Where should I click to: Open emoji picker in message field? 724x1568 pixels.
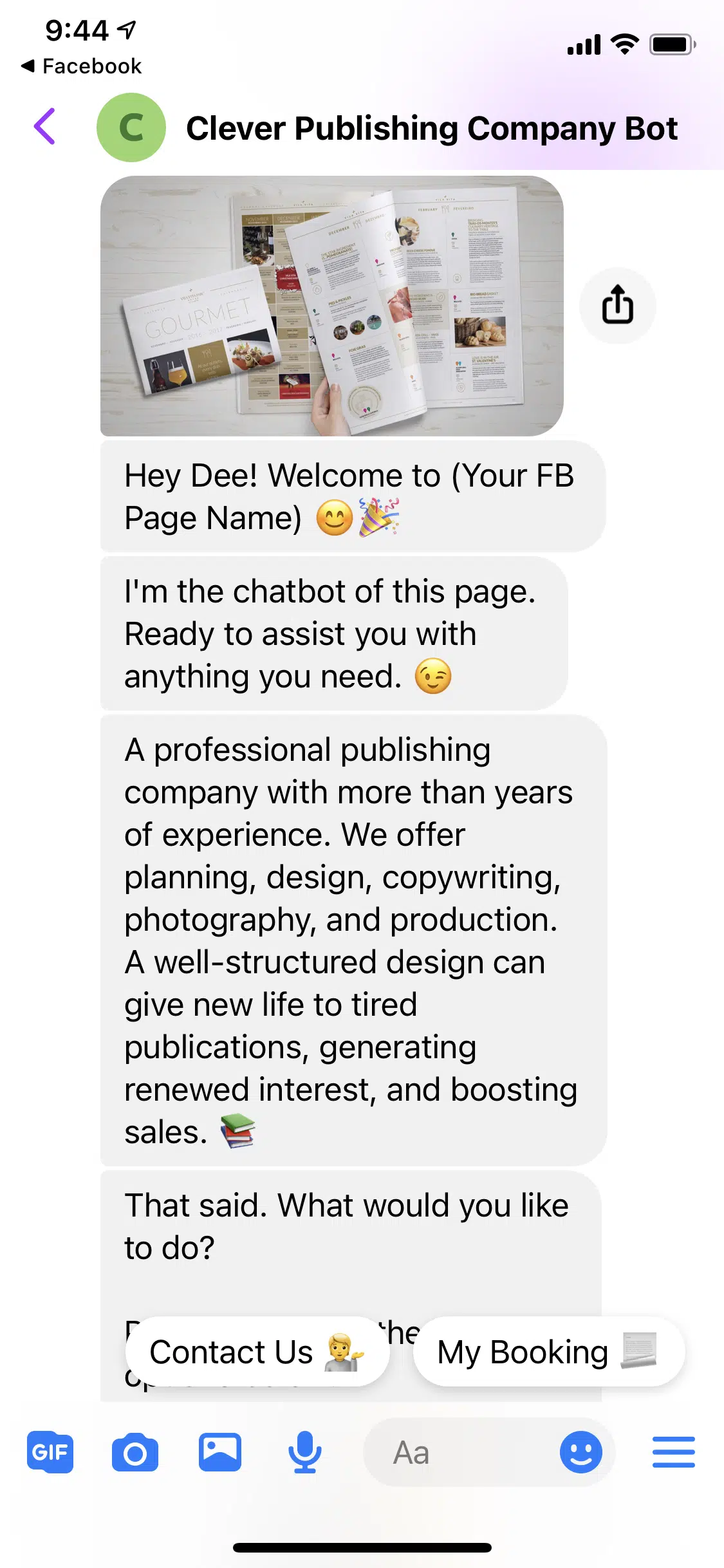(x=580, y=1452)
